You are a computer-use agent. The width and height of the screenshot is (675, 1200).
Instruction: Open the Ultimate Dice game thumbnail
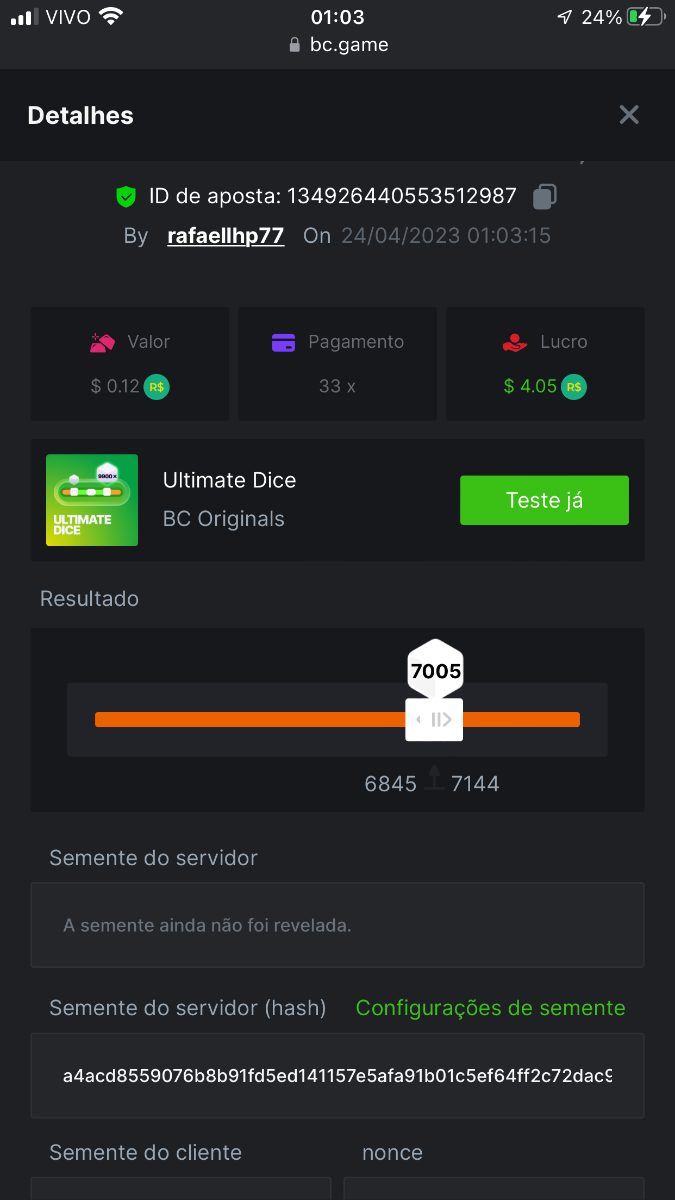point(92,500)
